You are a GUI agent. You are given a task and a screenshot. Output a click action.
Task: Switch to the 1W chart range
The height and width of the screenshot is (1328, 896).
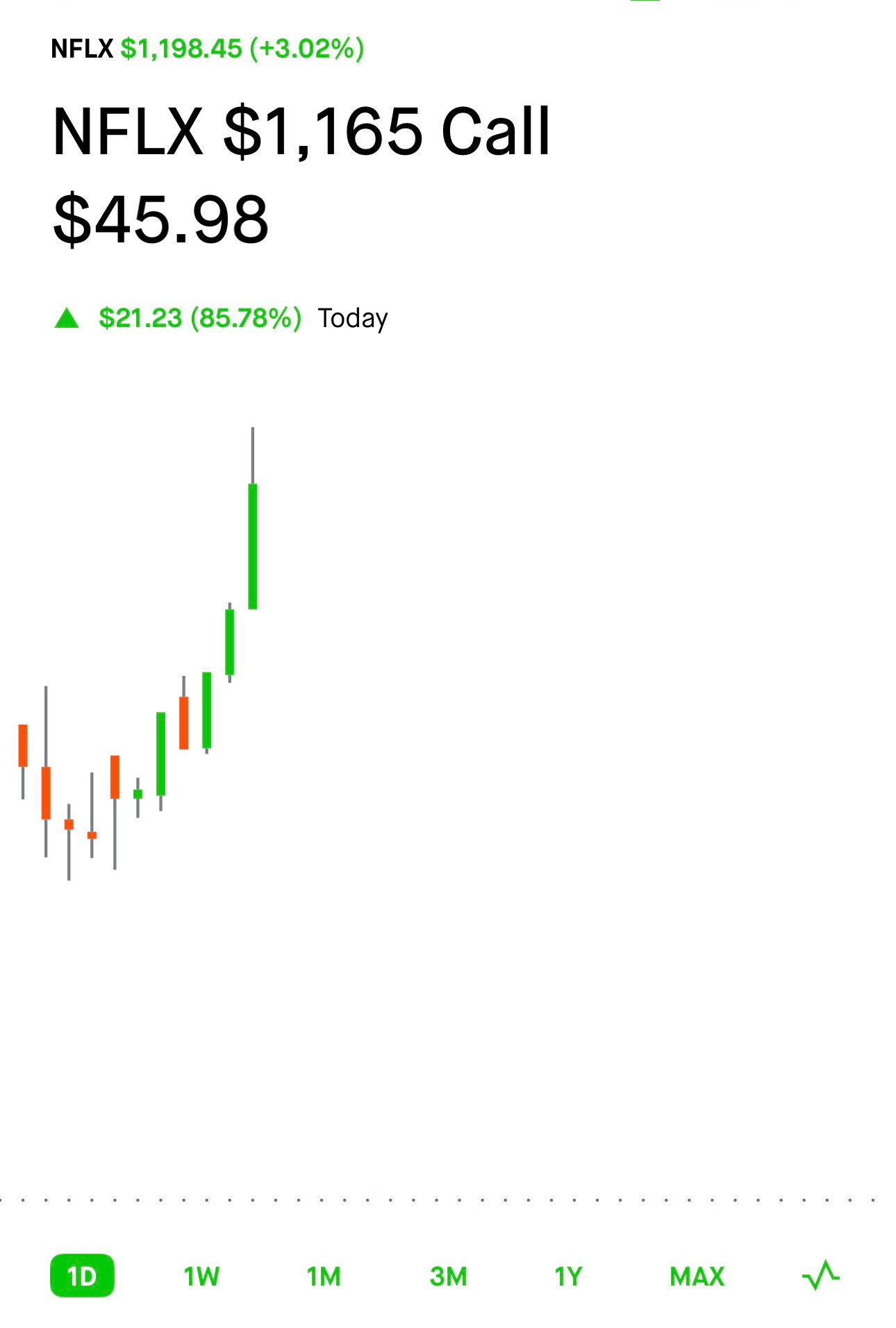[x=201, y=1276]
